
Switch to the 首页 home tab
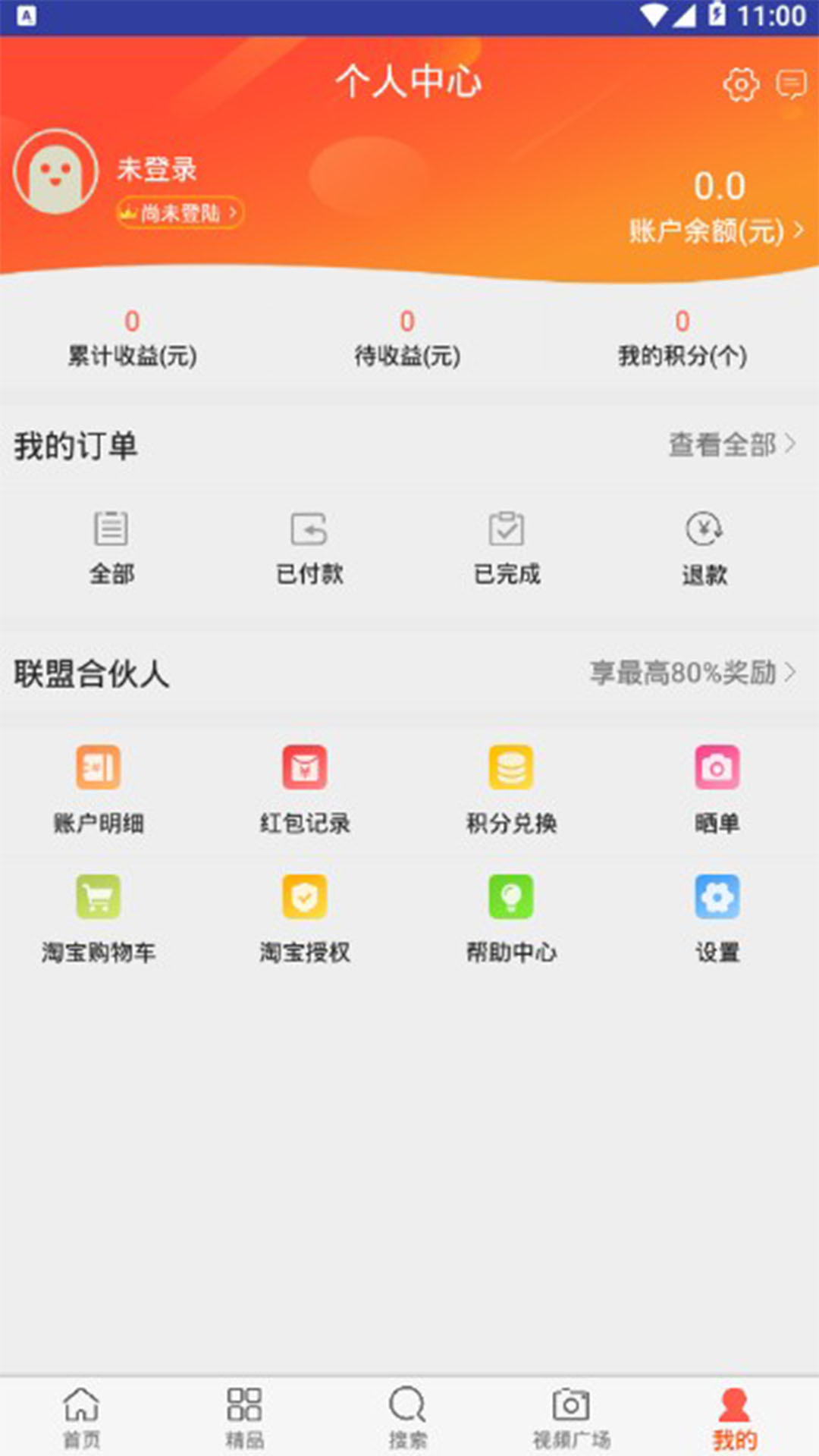(x=81, y=1417)
